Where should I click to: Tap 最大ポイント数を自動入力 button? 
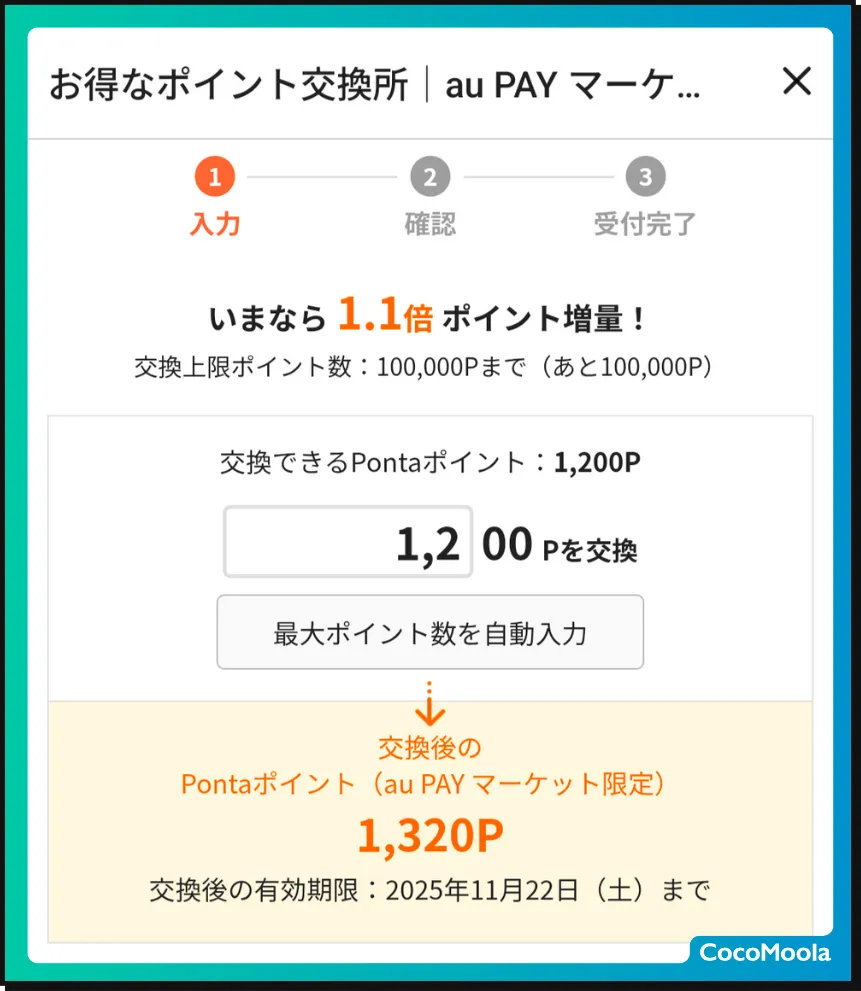click(430, 632)
